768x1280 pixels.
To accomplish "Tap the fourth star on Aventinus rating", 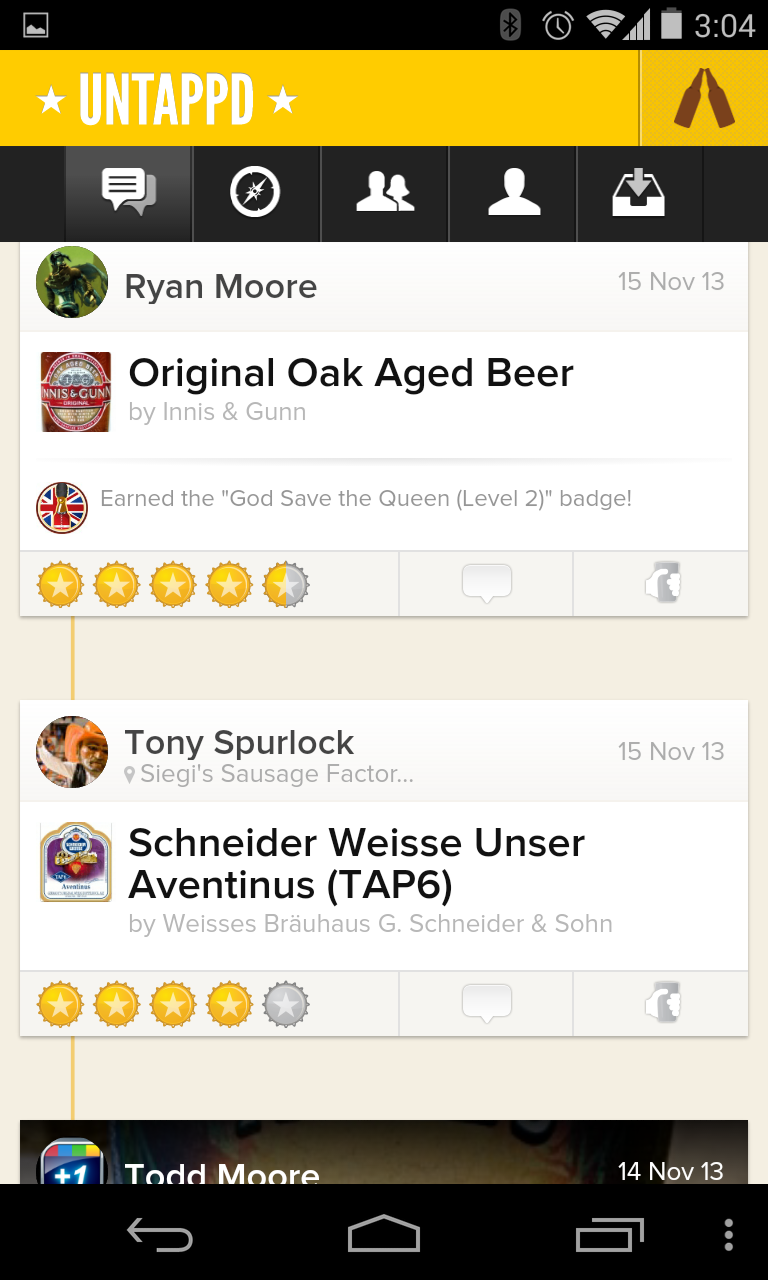I will coord(228,1003).
